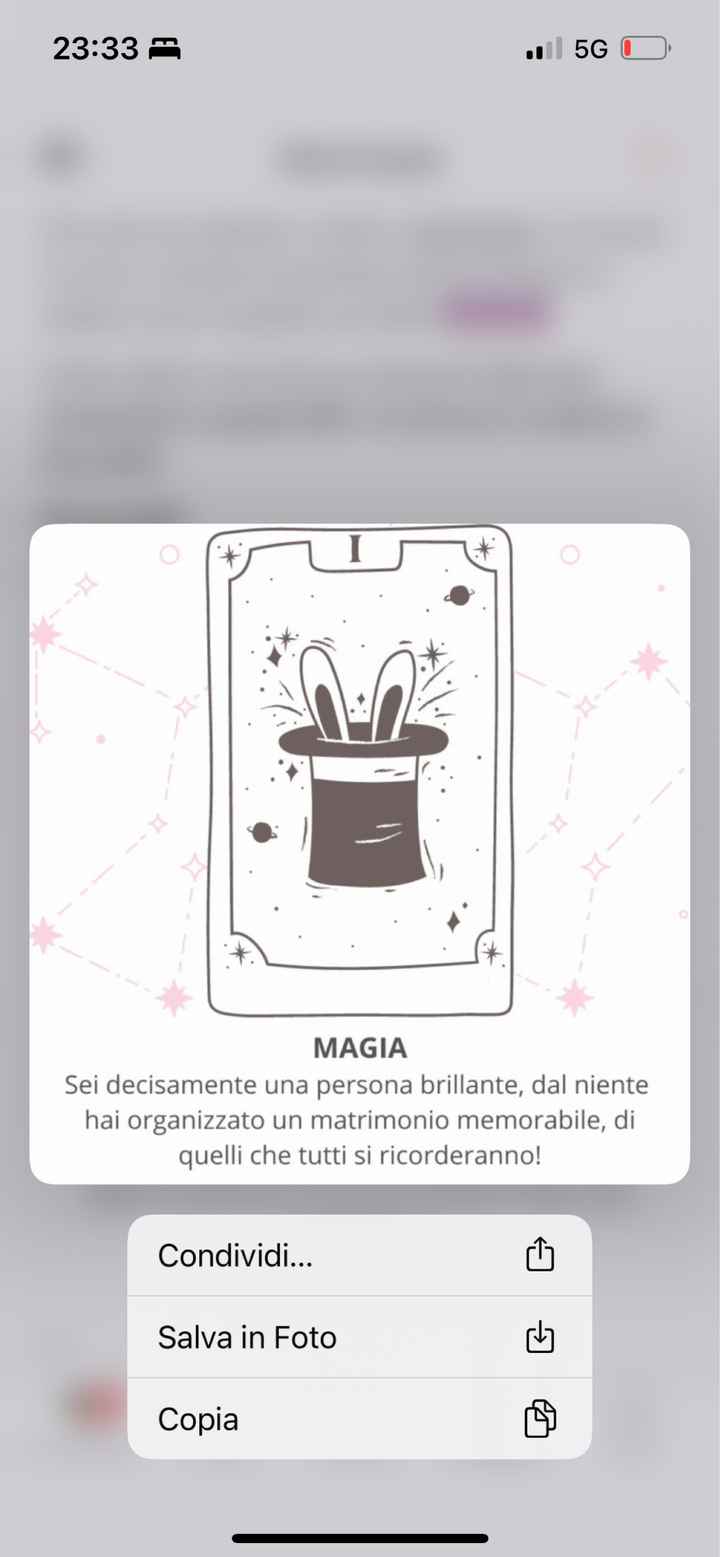Select Salva in Foto option
The image size is (720, 1557).
tap(358, 1337)
